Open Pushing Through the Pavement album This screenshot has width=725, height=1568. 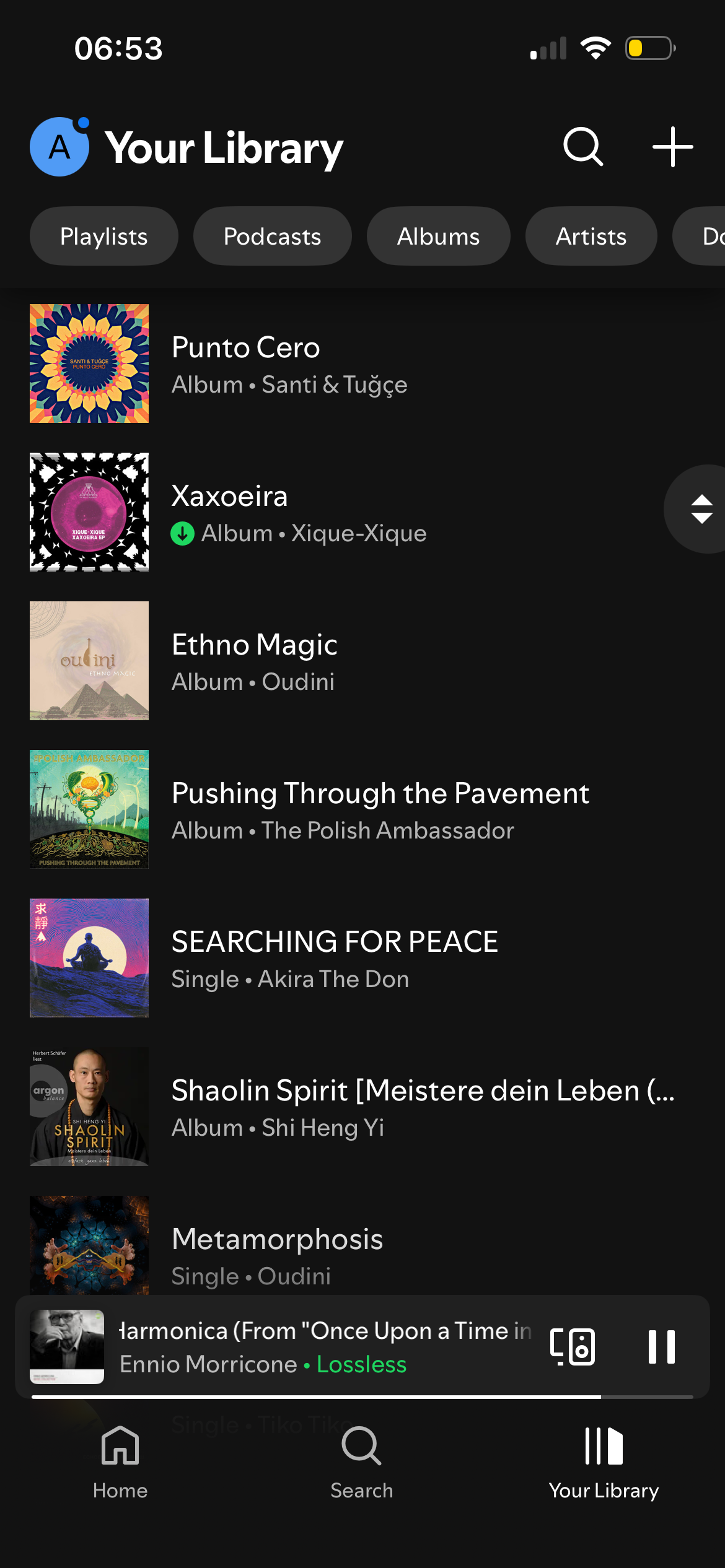310,809
